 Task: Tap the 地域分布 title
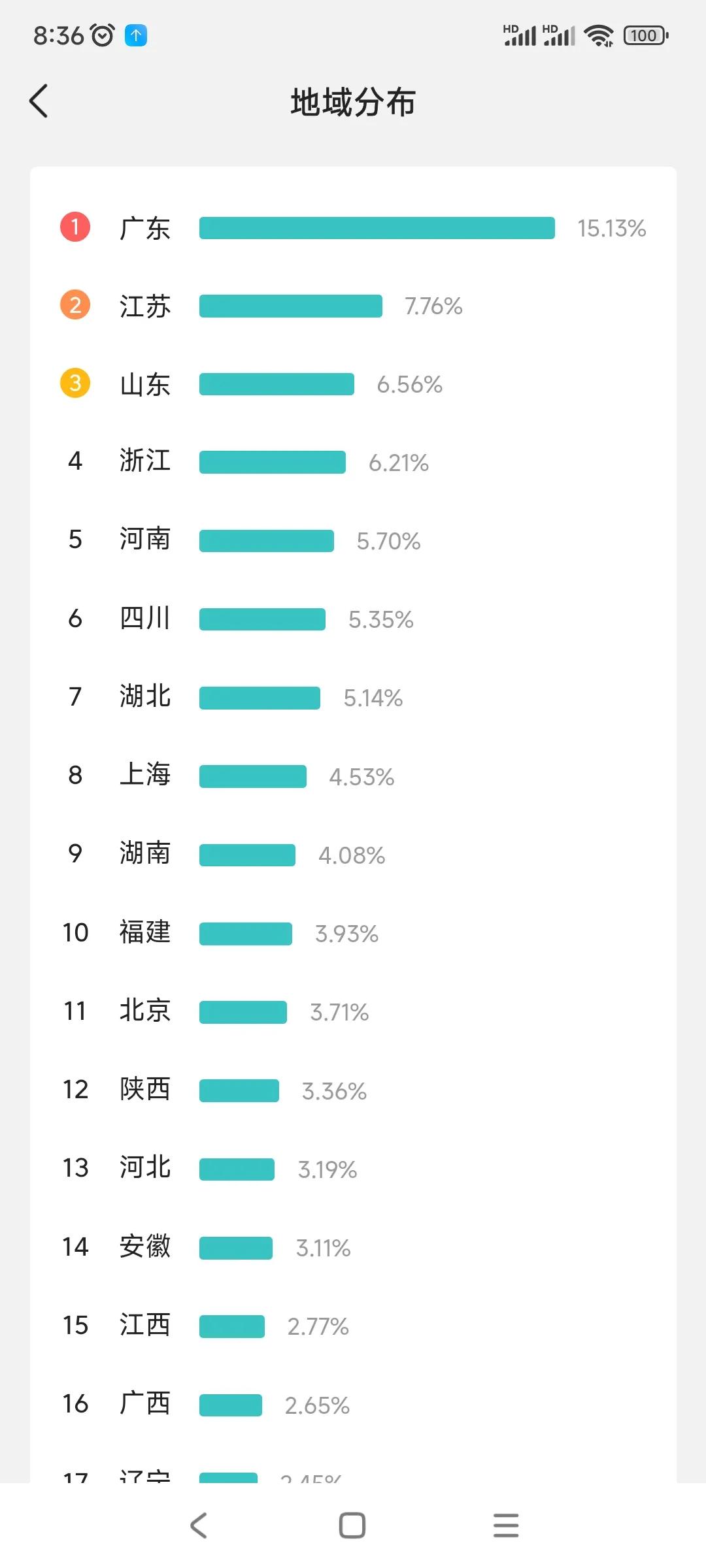(x=353, y=101)
